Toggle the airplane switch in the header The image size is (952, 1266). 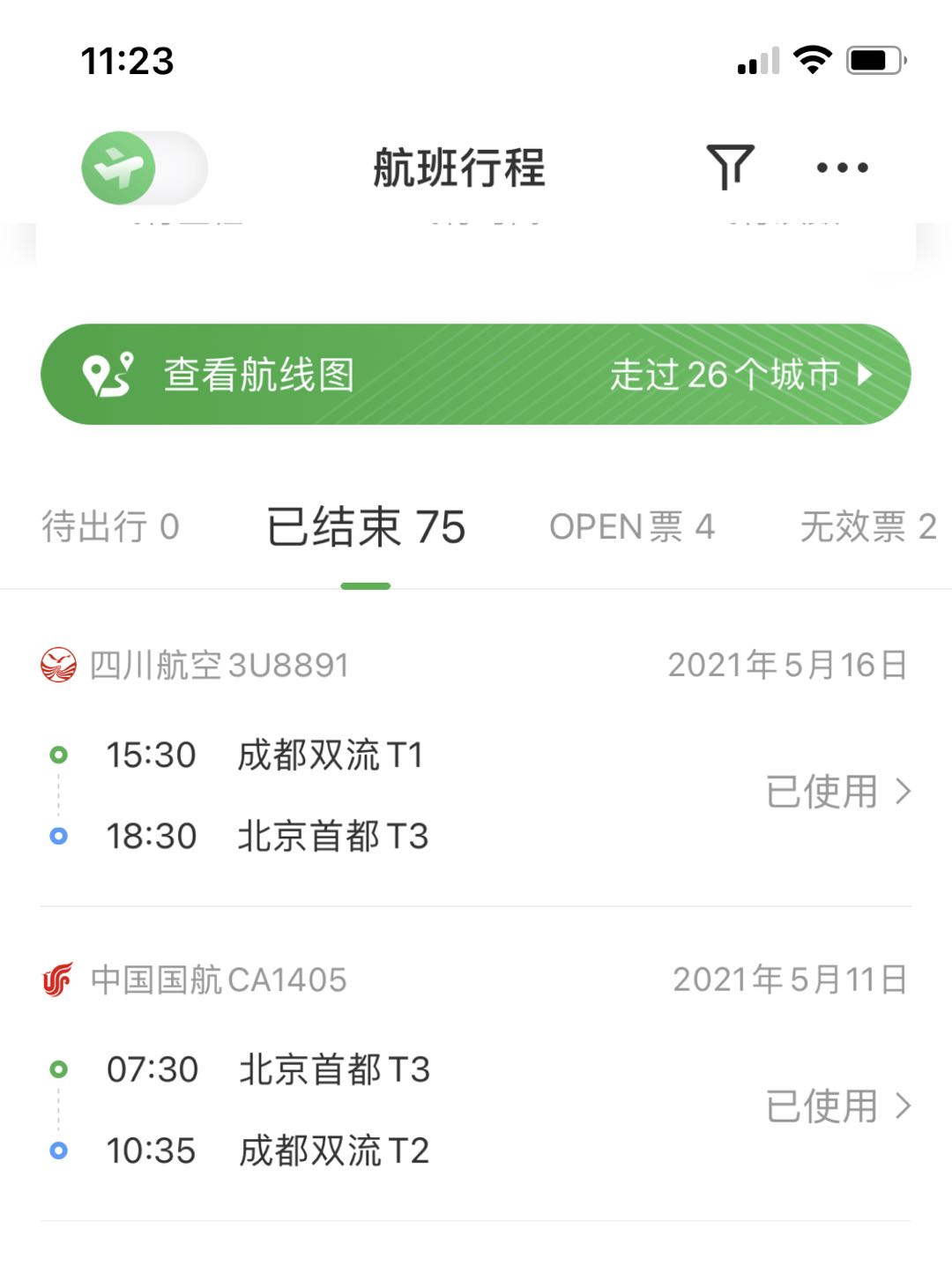pyautogui.click(x=144, y=168)
